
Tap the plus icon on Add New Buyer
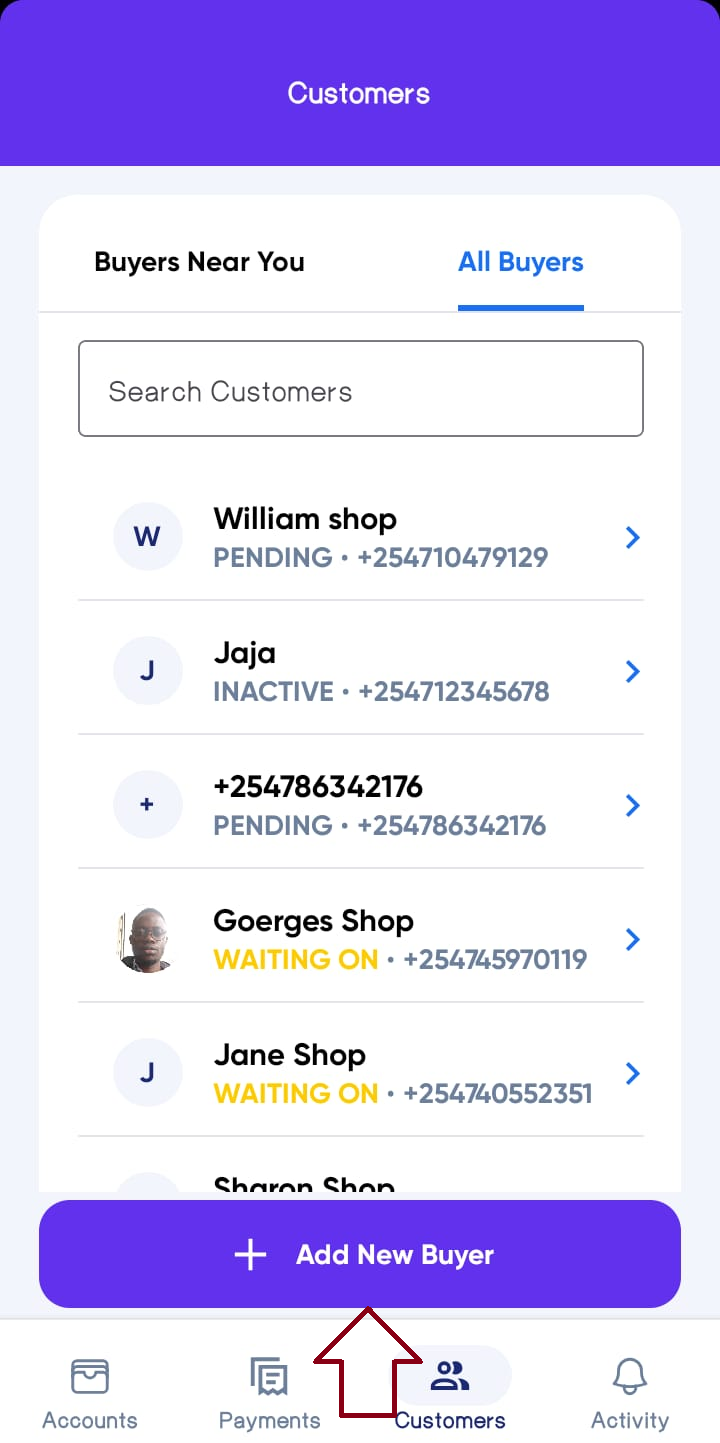[249, 1254]
